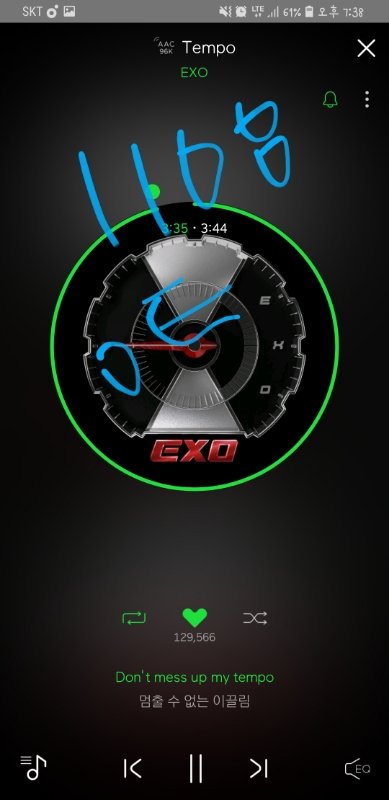Open the artist notification bell
The height and width of the screenshot is (800, 389).
tap(330, 99)
